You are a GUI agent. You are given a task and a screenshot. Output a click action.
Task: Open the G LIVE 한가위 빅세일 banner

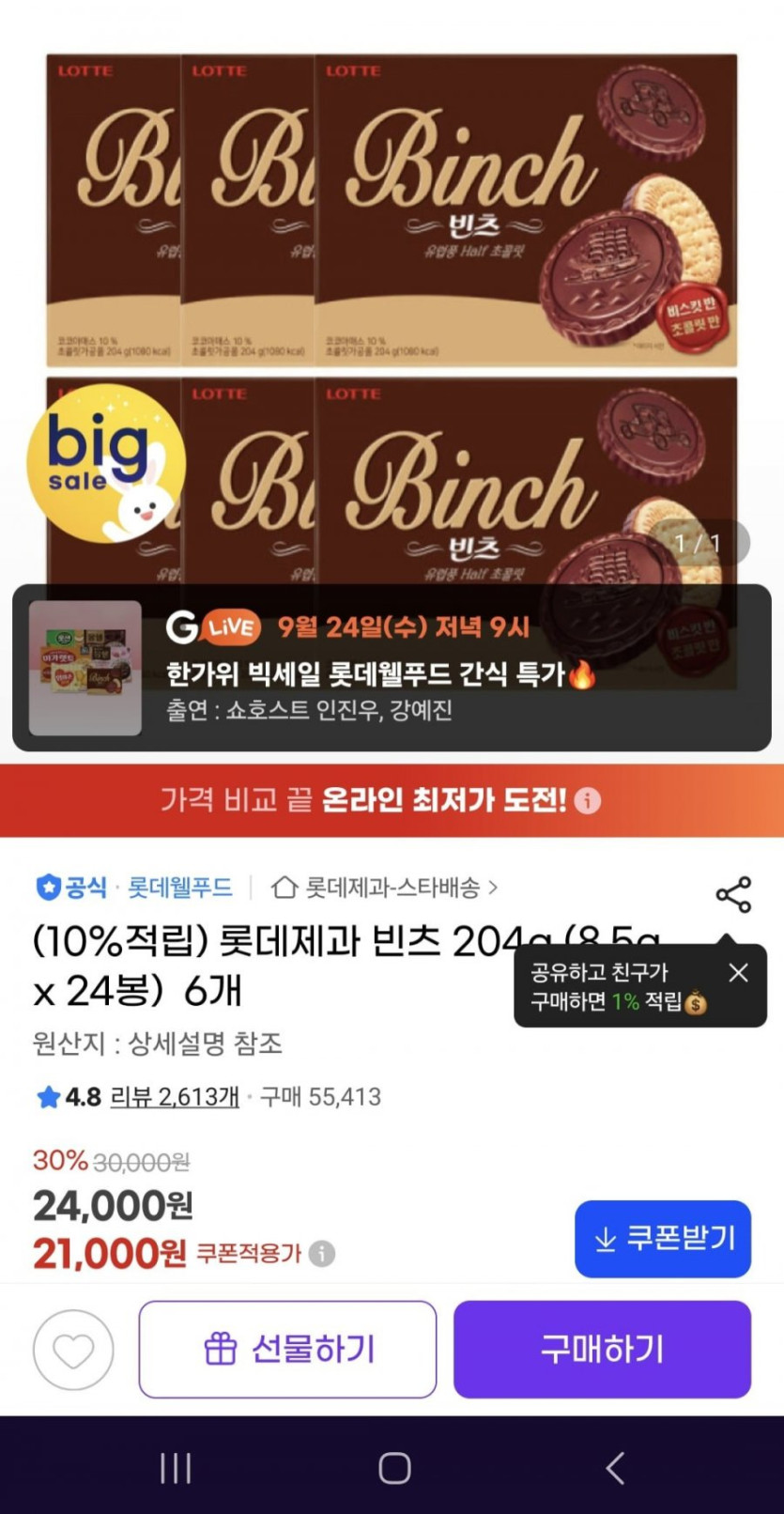[392, 667]
